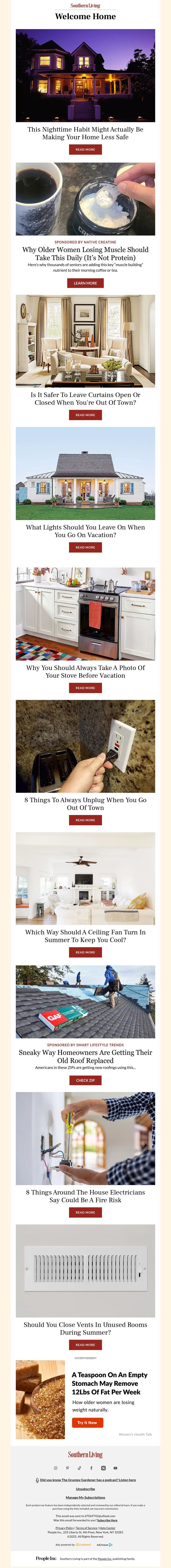Open the nighttime house photo article
171x1568 pixels.
pyautogui.click(x=85, y=76)
